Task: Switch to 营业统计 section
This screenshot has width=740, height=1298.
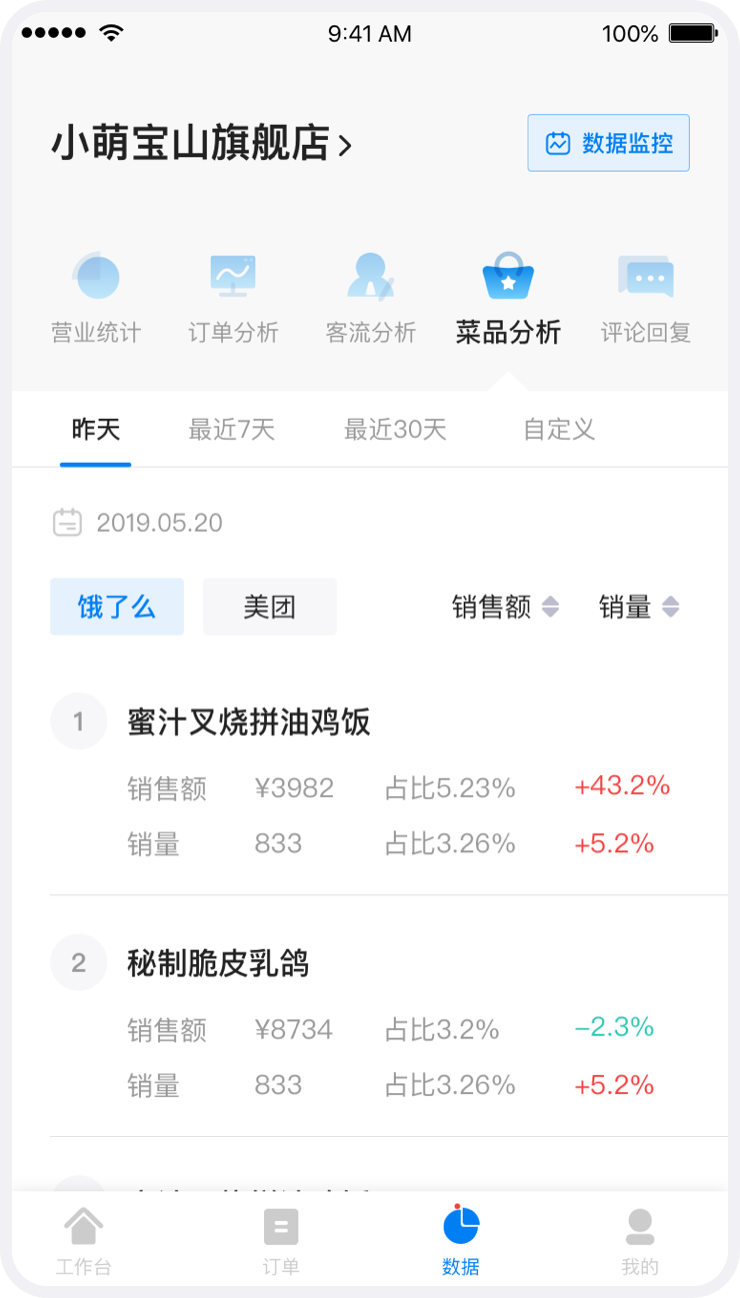Action: 96,298
